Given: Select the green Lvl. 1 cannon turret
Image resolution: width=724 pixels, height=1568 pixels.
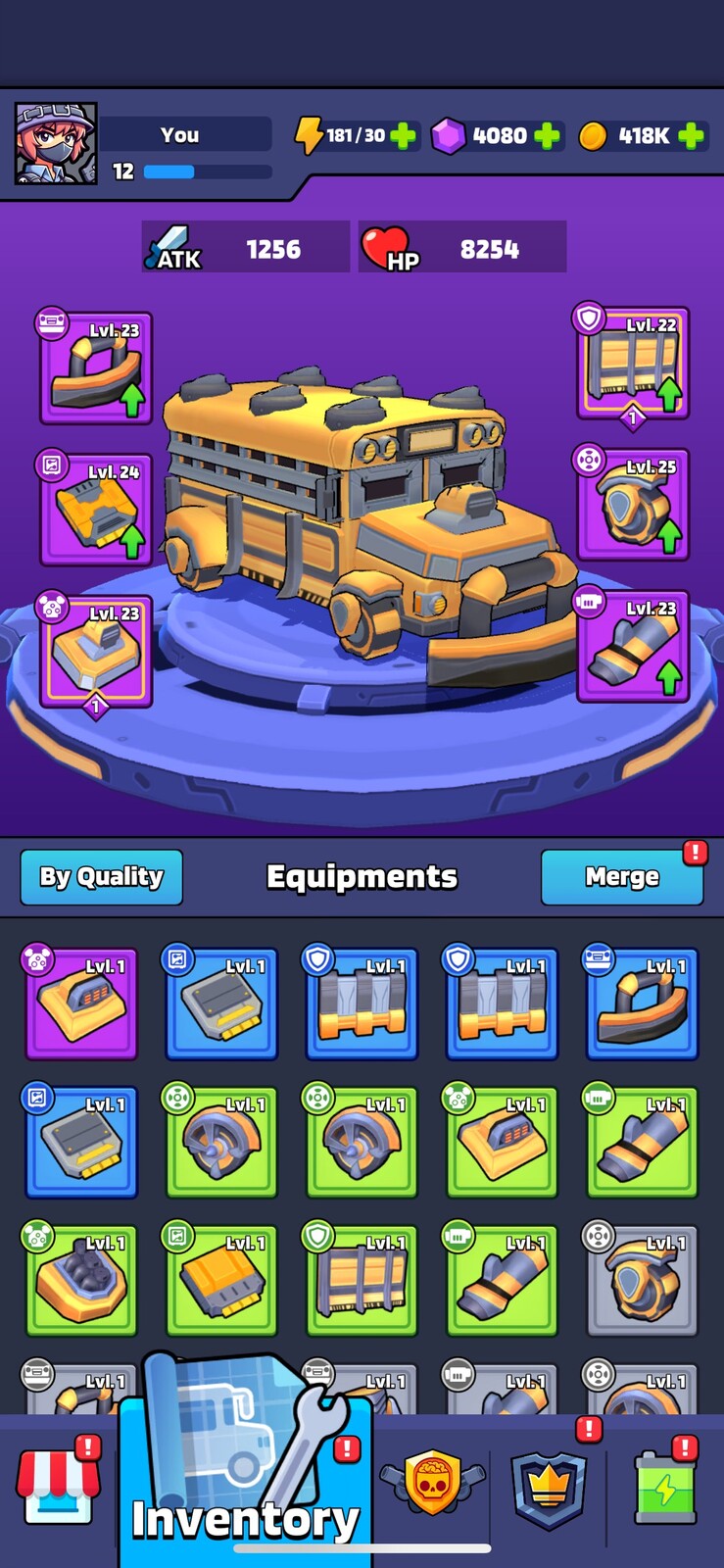Looking at the screenshot, I should (81, 1281).
